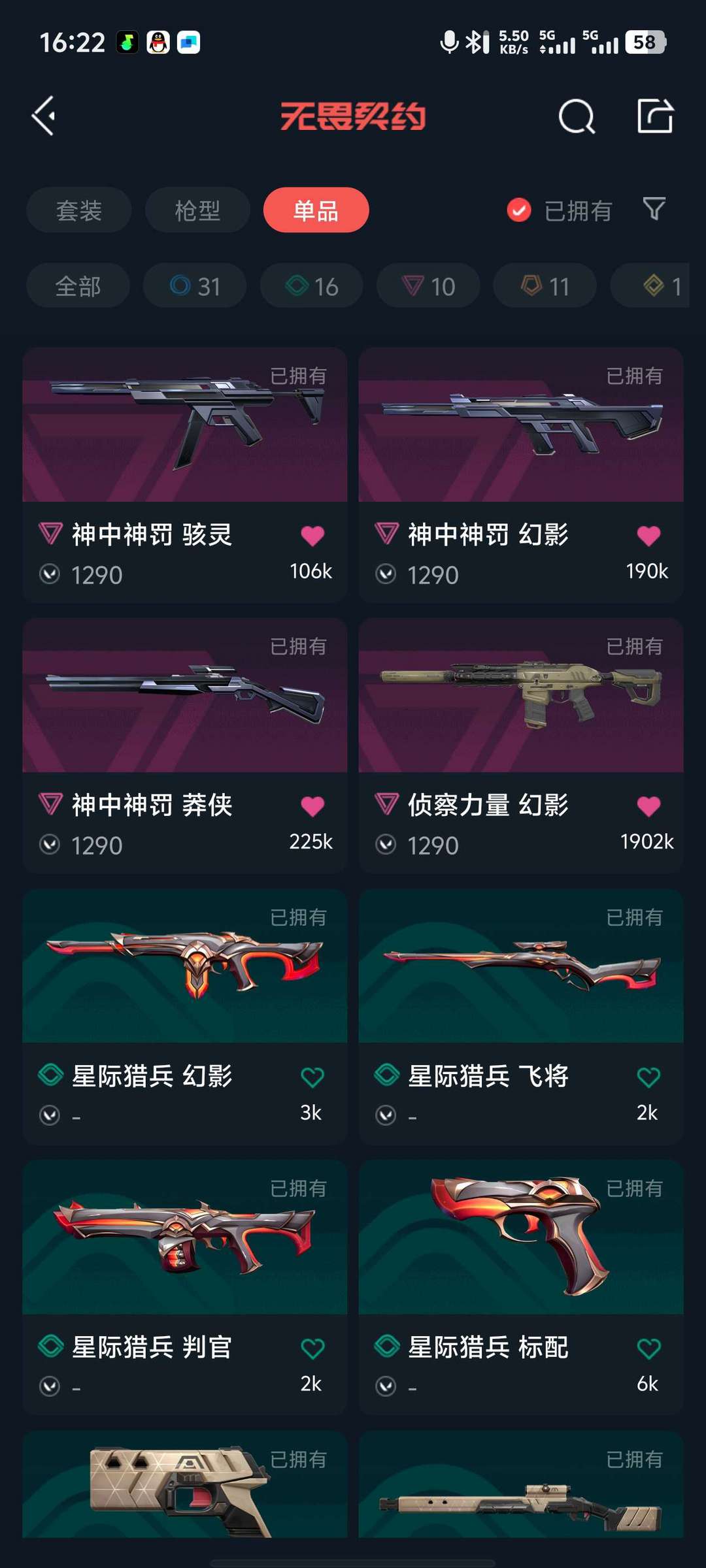Select the orange pentagon rarity filter showing 11
Screen dimensions: 706x1568
tap(544, 286)
